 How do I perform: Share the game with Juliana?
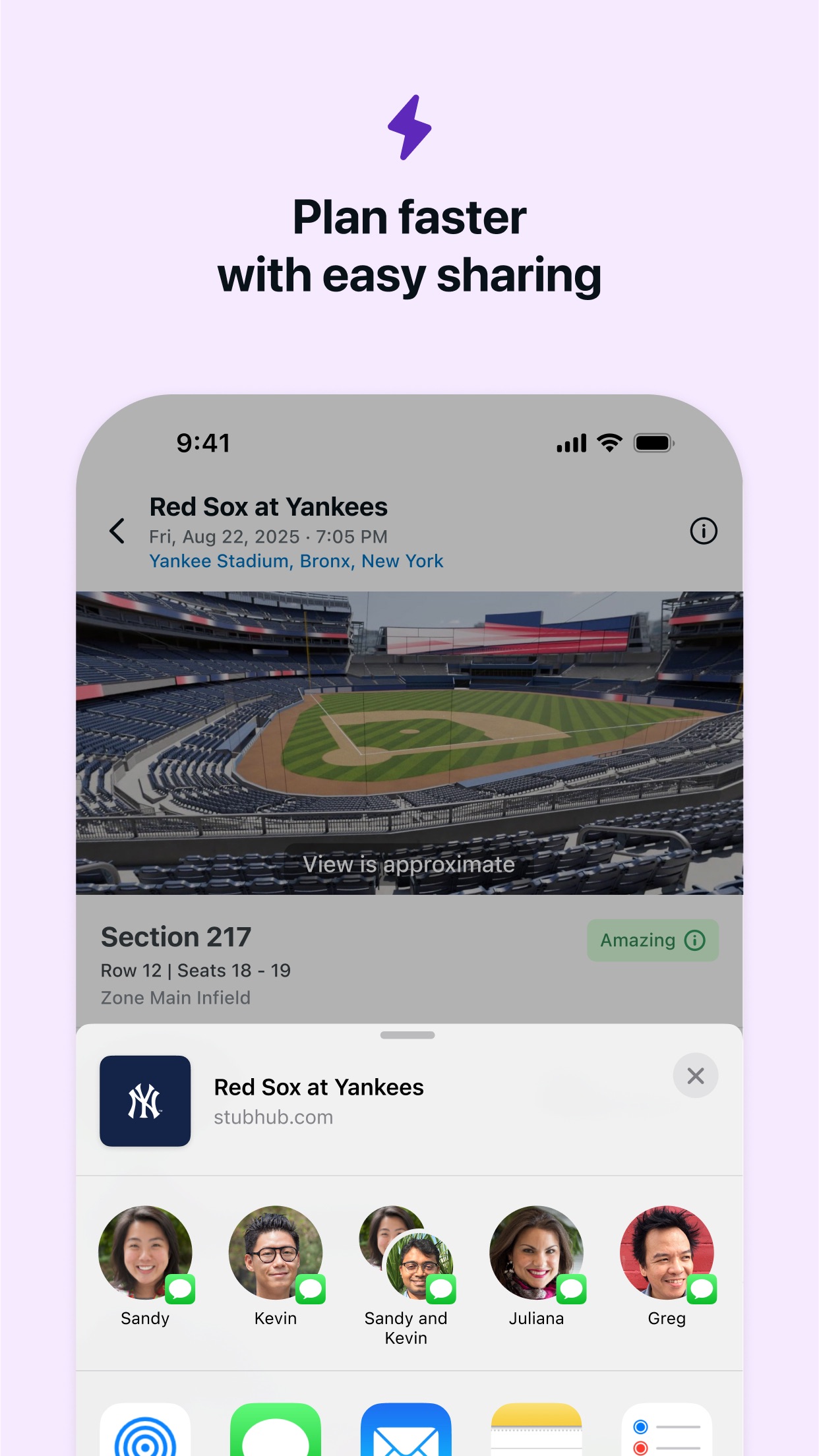pos(536,1255)
